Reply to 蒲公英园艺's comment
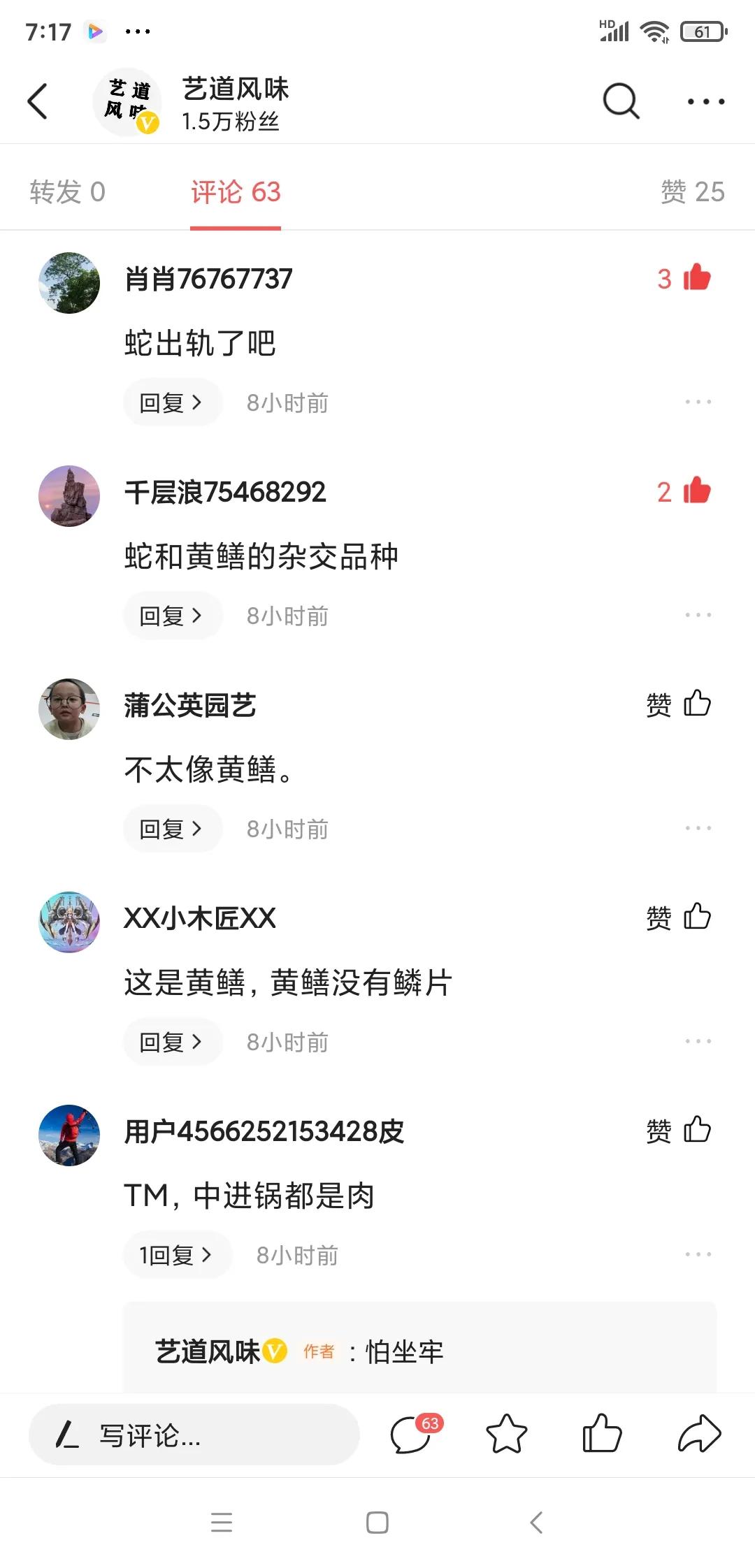The height and width of the screenshot is (1568, 755). [x=172, y=829]
